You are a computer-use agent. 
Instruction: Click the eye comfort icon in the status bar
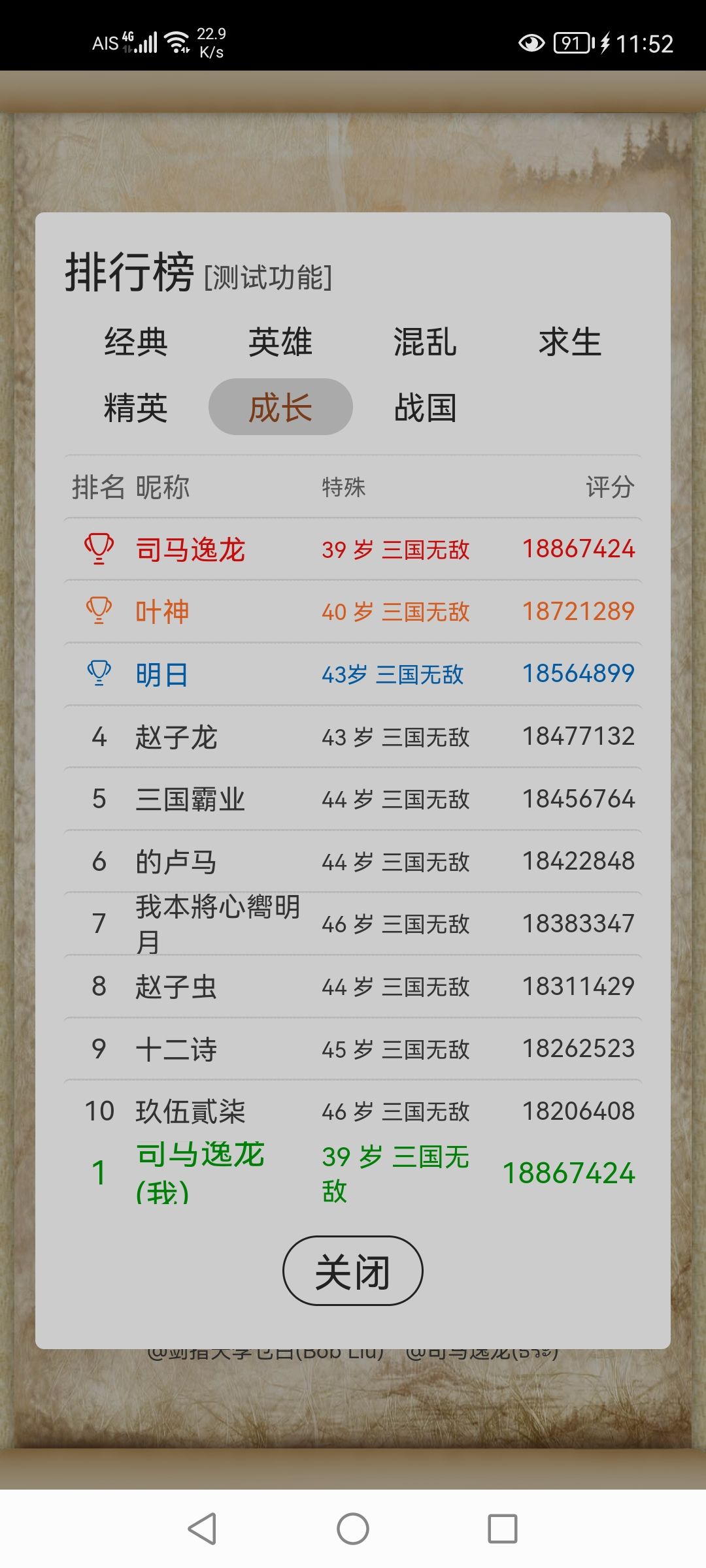(531, 42)
